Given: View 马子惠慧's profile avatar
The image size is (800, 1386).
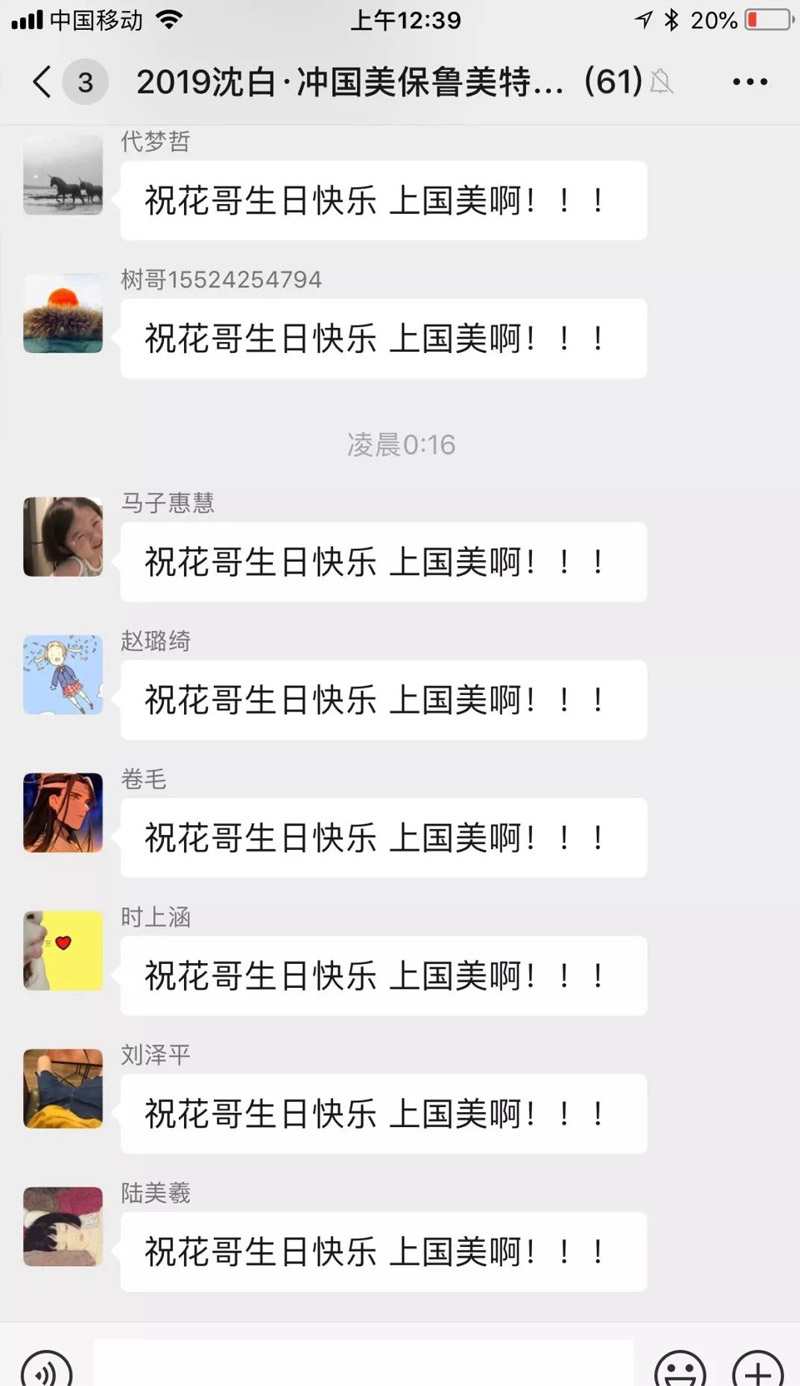Looking at the screenshot, I should [63, 537].
